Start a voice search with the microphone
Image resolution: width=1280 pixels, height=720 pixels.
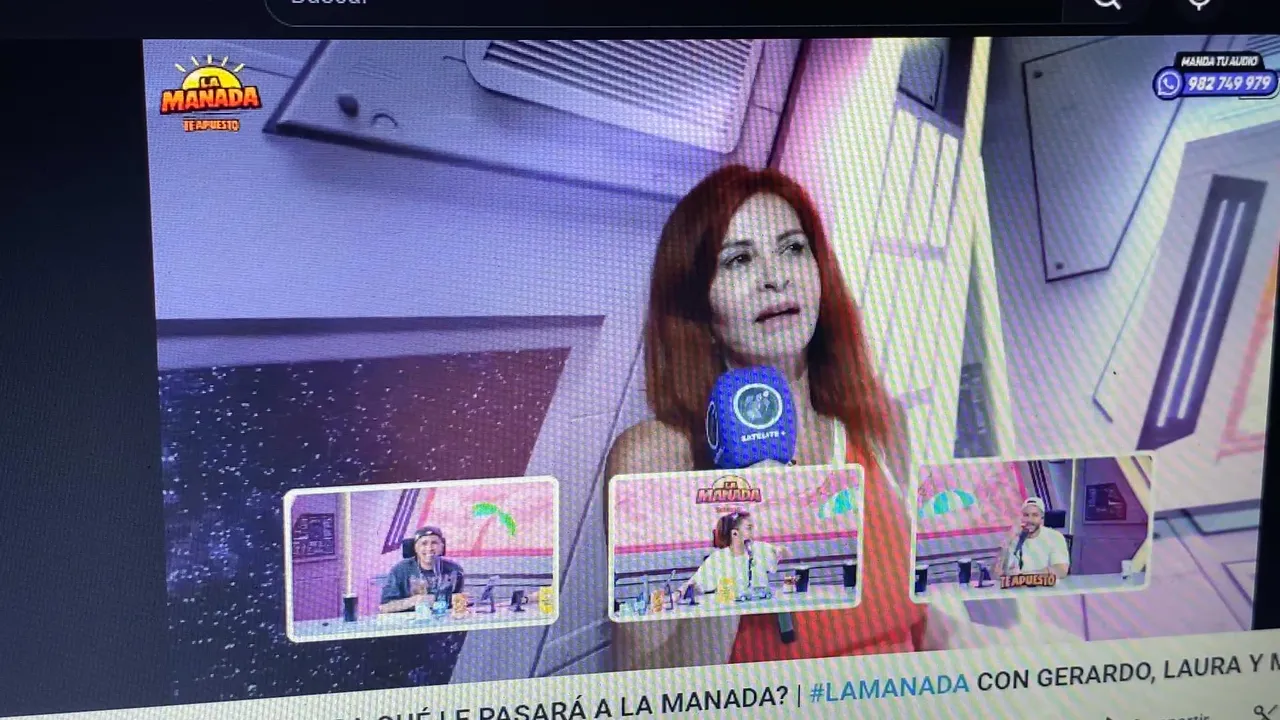click(1198, 4)
